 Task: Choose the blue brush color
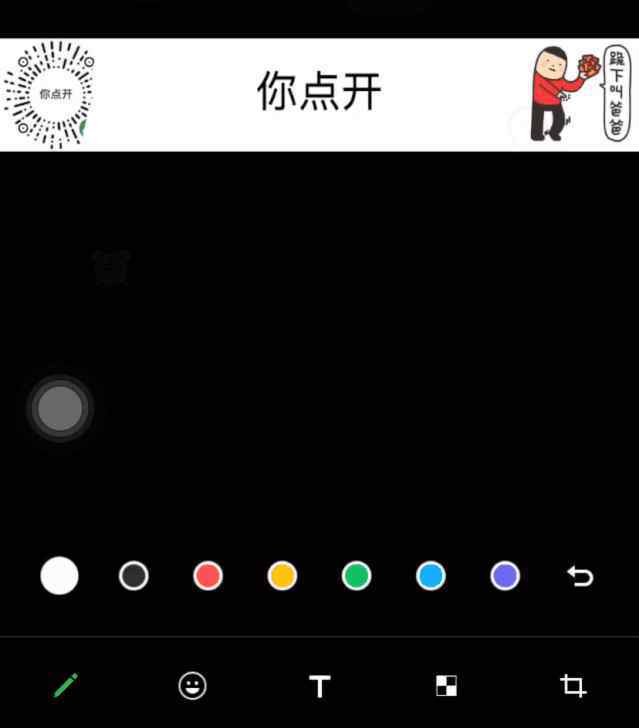(x=431, y=576)
